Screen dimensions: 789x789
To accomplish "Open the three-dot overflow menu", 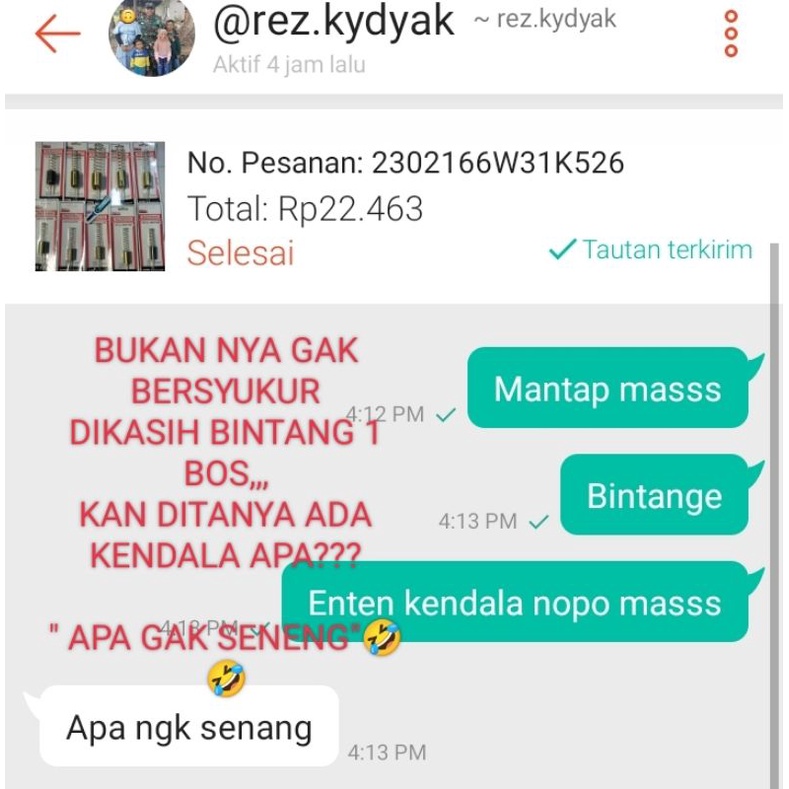I will pos(731,34).
